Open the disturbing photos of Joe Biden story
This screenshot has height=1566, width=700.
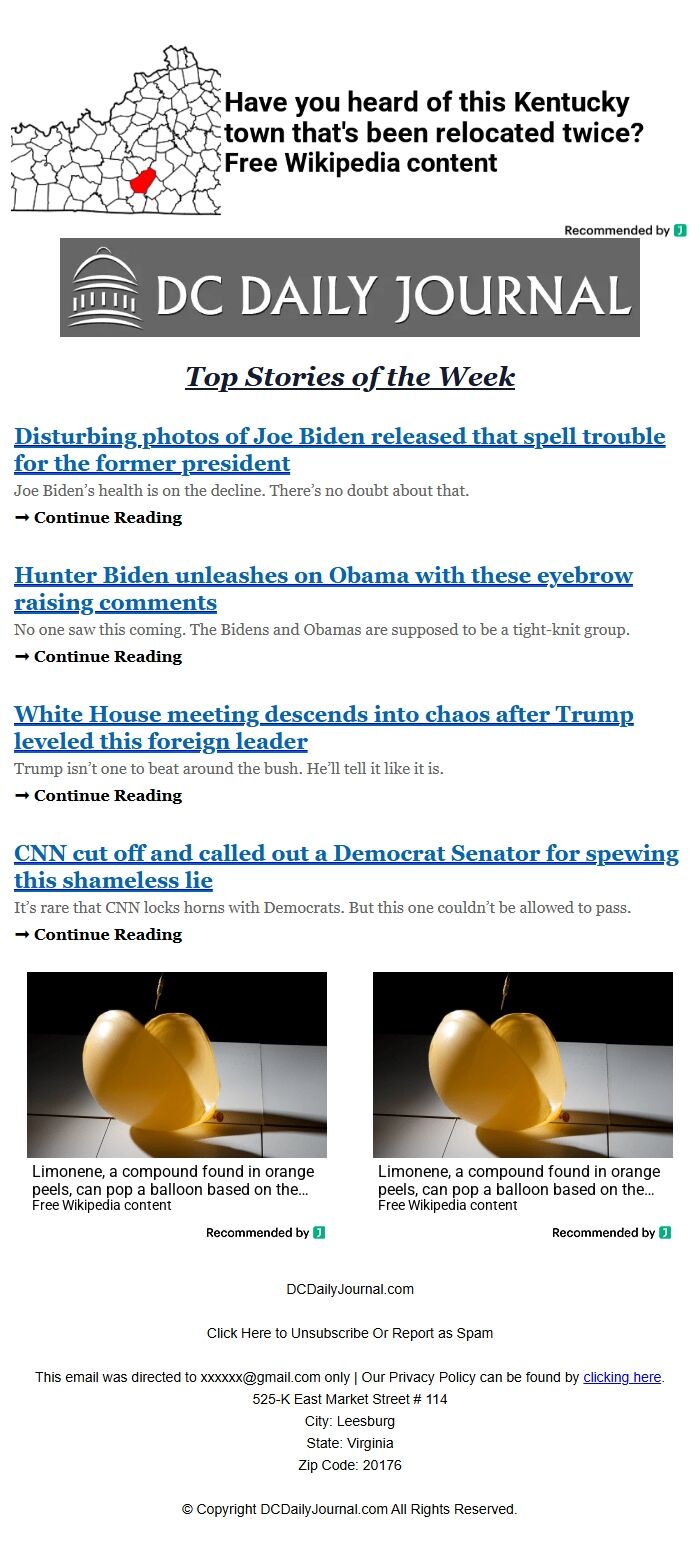click(339, 449)
